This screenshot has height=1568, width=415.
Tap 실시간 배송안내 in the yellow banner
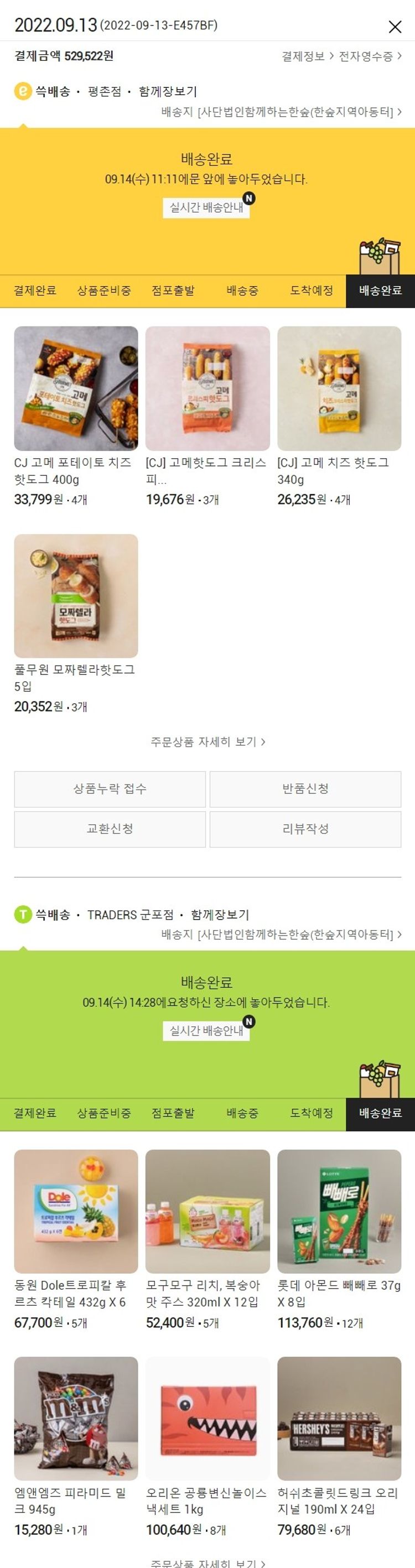[206, 207]
